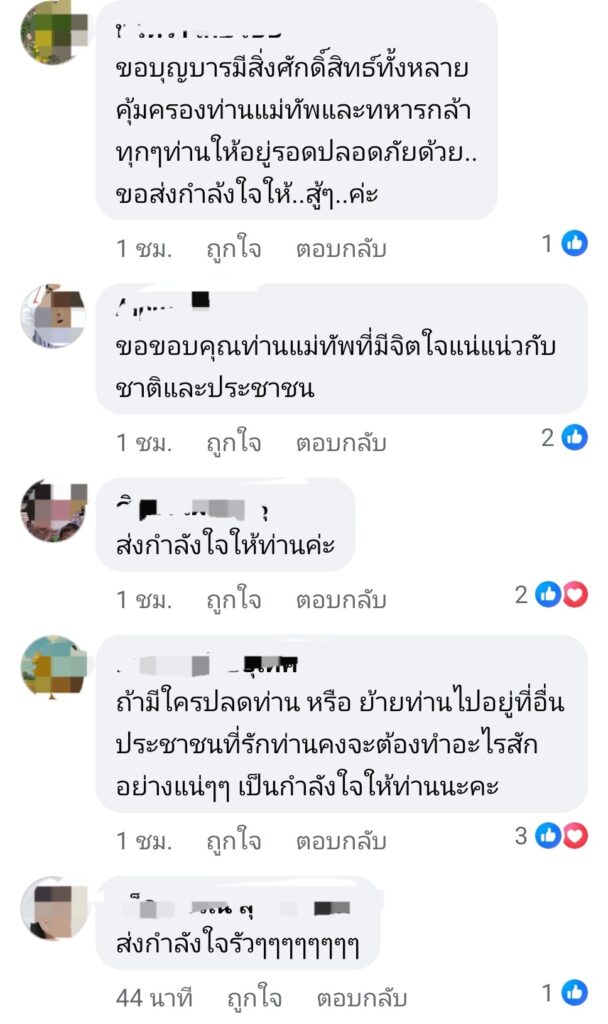Reply to the comment starting "ถ้ามีใครปลดท่าน"
The height and width of the screenshot is (1024, 608).
click(x=340, y=841)
